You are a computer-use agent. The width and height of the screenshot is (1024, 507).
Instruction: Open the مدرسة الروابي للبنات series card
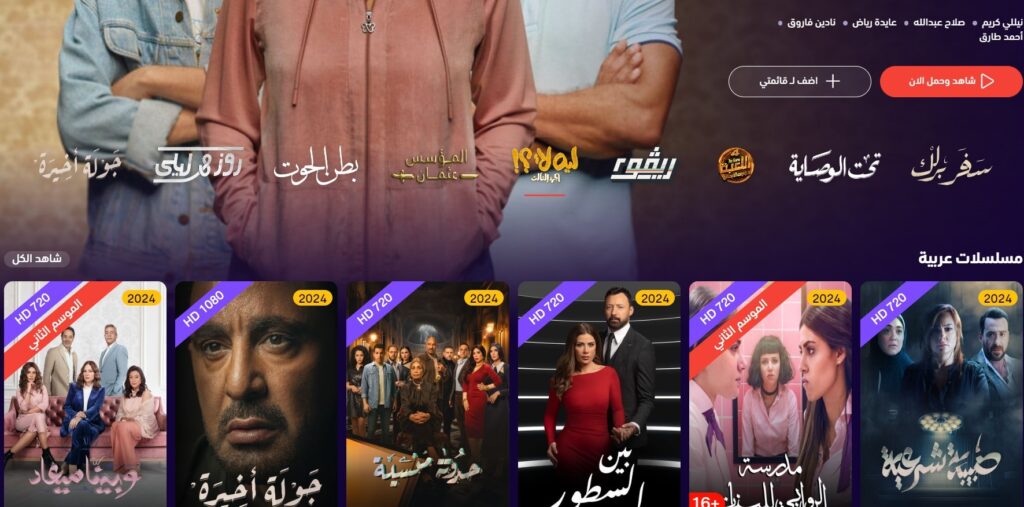(x=770, y=395)
